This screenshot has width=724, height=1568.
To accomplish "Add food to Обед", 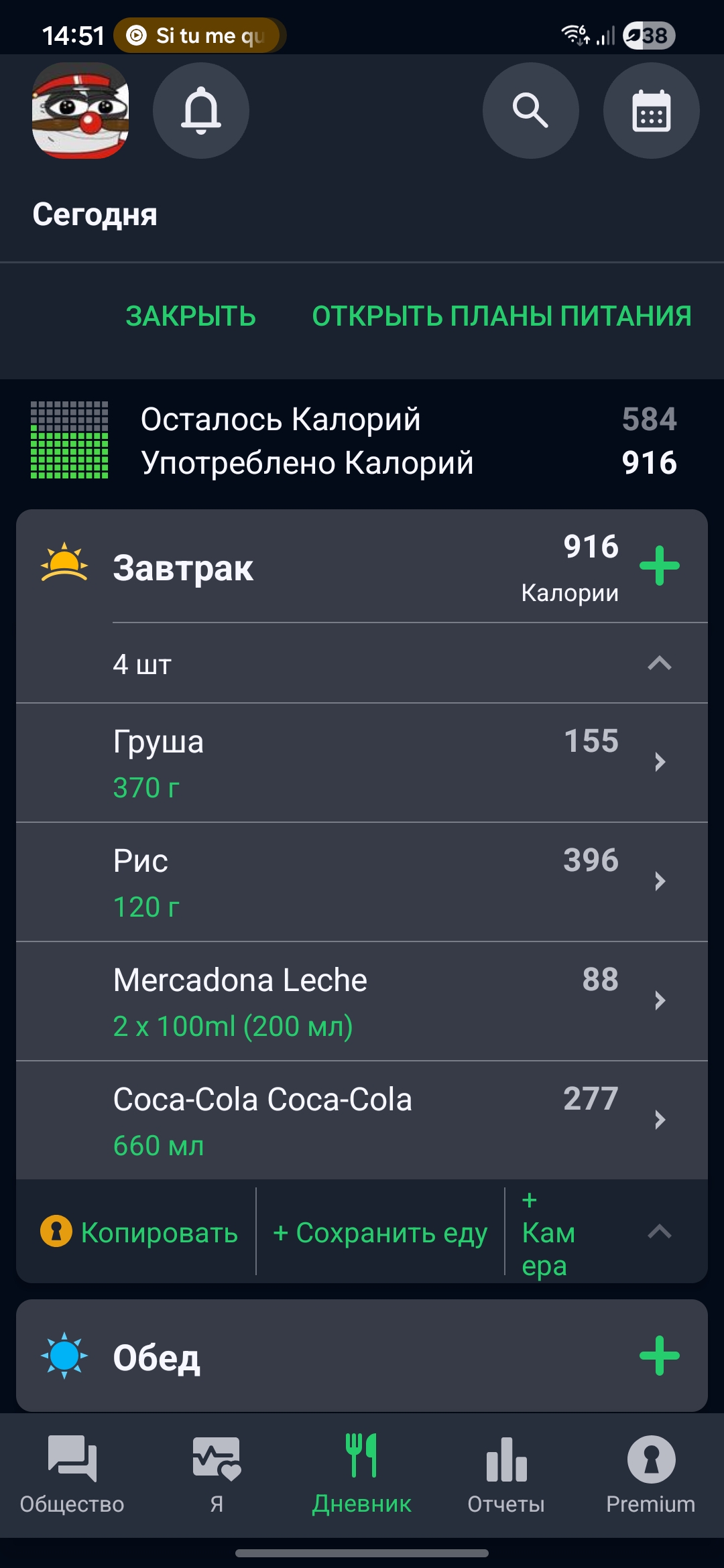I will [x=660, y=1355].
